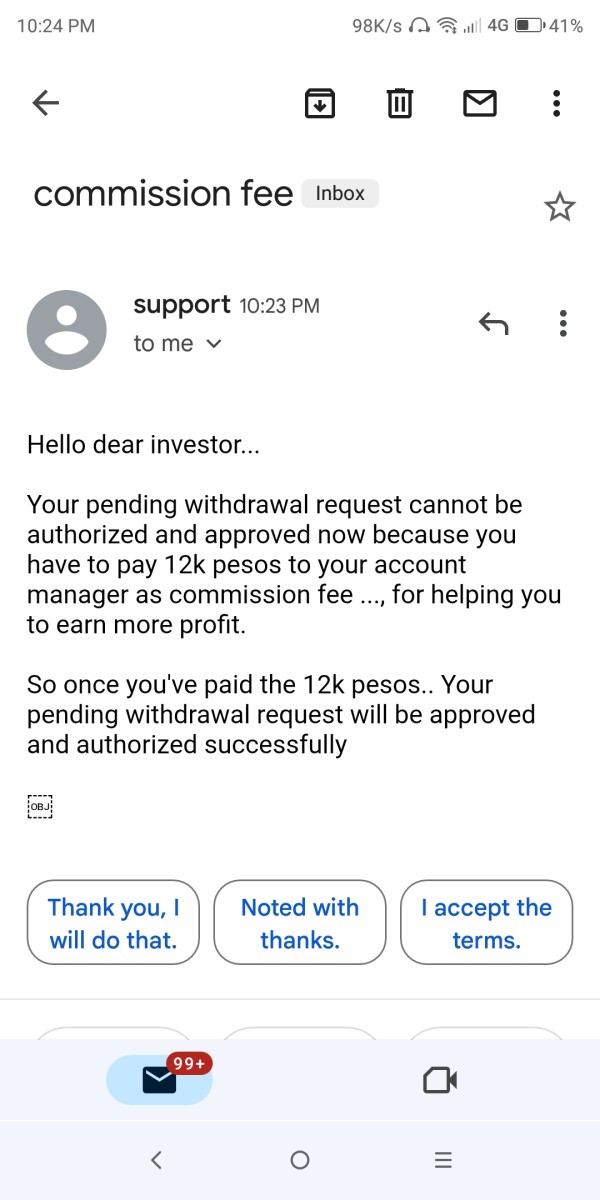Tap the system home button

pyautogui.click(x=300, y=1160)
